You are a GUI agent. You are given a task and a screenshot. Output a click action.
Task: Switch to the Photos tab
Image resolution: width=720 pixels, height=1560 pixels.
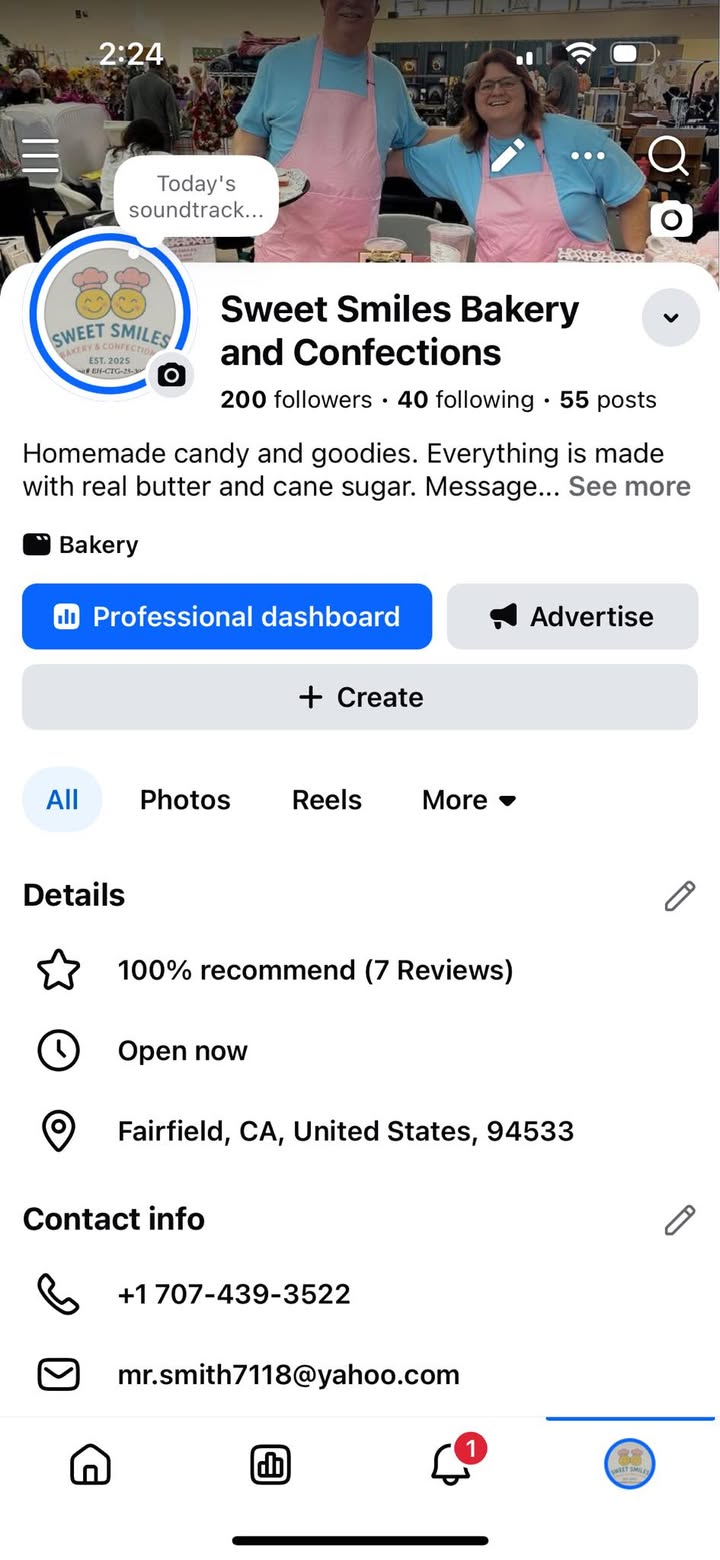(185, 800)
